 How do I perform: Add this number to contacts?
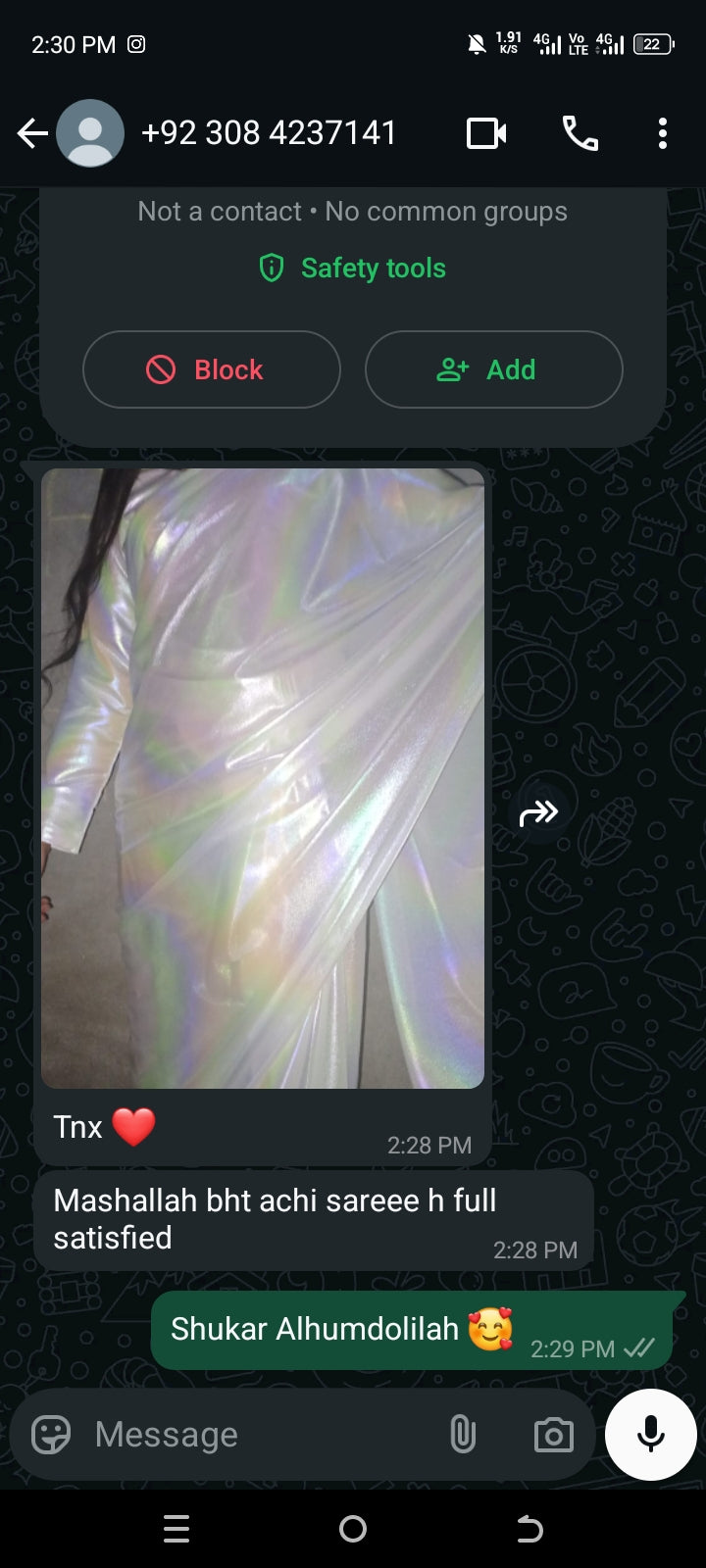coord(493,369)
